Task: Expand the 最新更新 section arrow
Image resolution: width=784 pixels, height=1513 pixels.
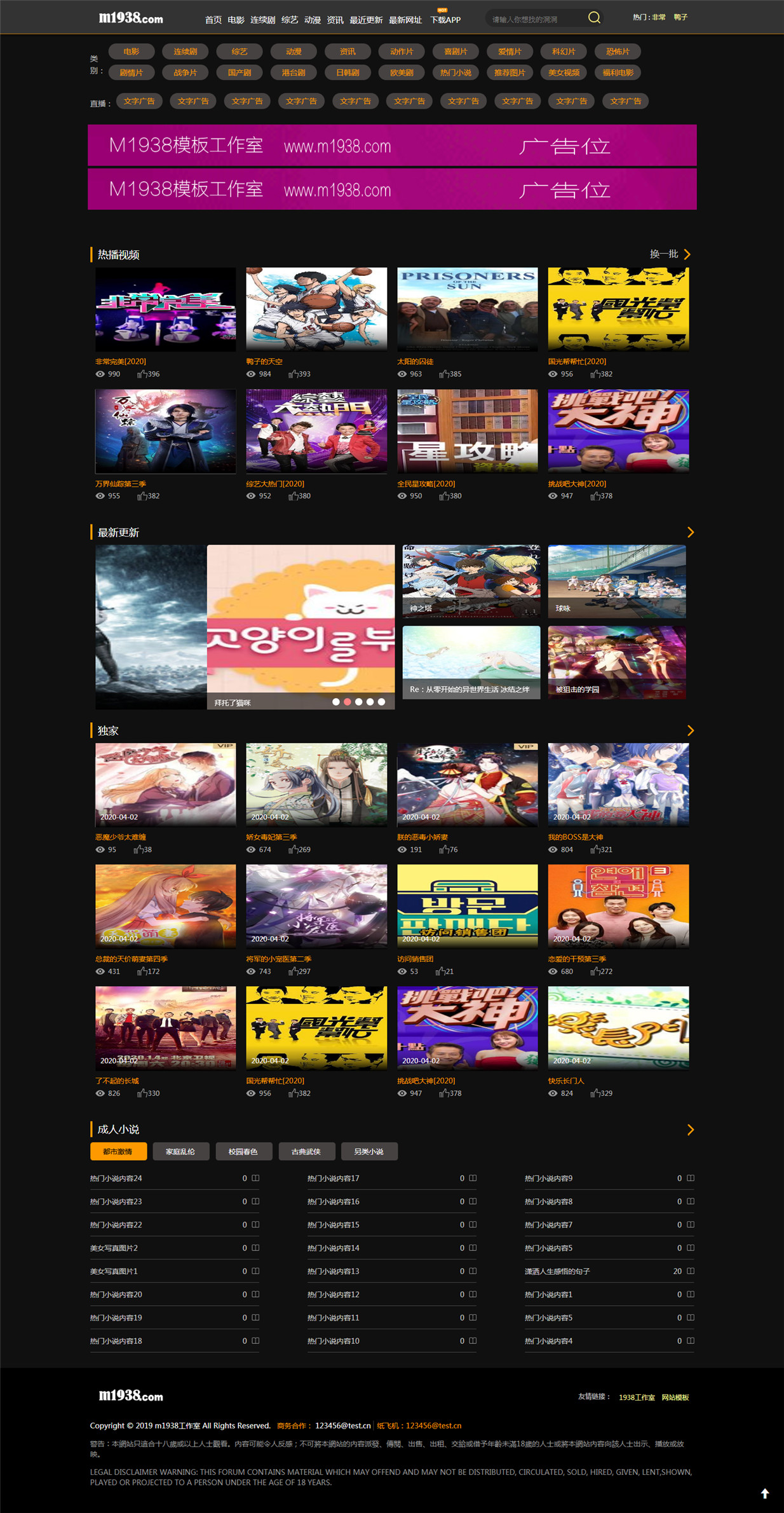Action: [691, 532]
